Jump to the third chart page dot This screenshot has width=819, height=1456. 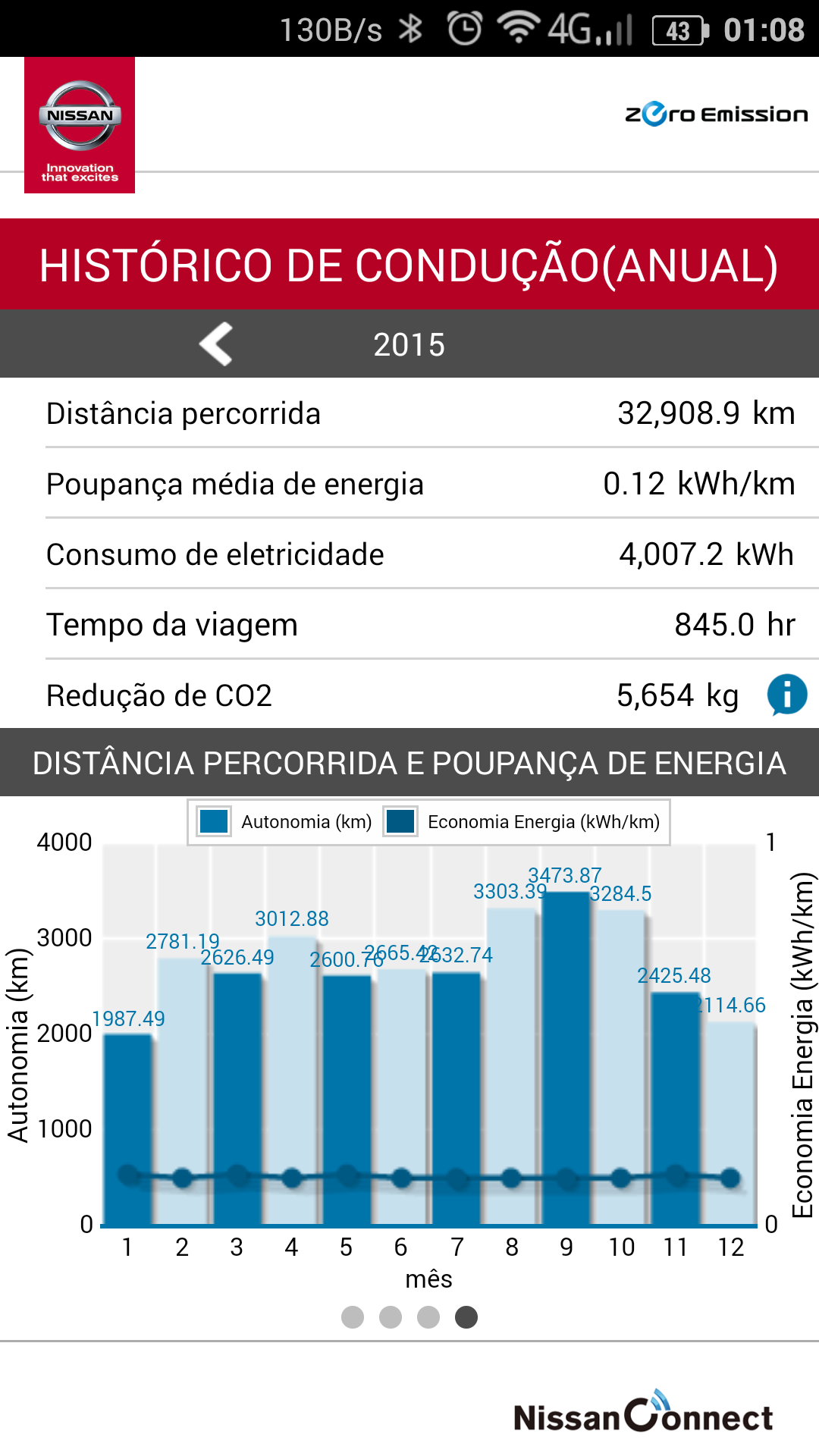click(x=428, y=1317)
